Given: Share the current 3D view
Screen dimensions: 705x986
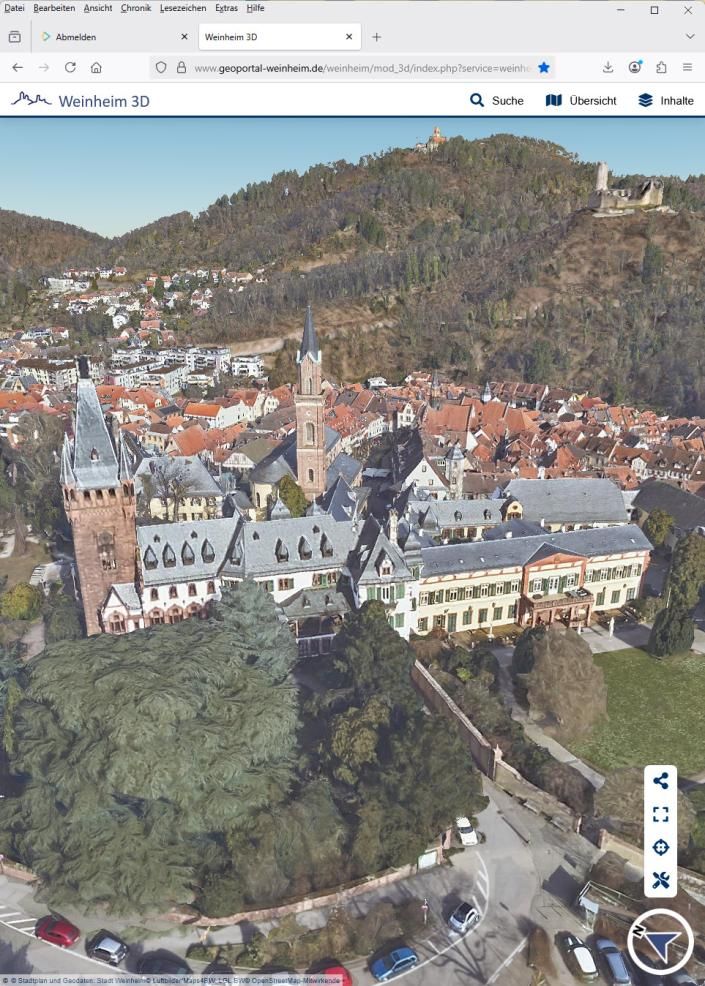Looking at the screenshot, I should pyautogui.click(x=660, y=782).
